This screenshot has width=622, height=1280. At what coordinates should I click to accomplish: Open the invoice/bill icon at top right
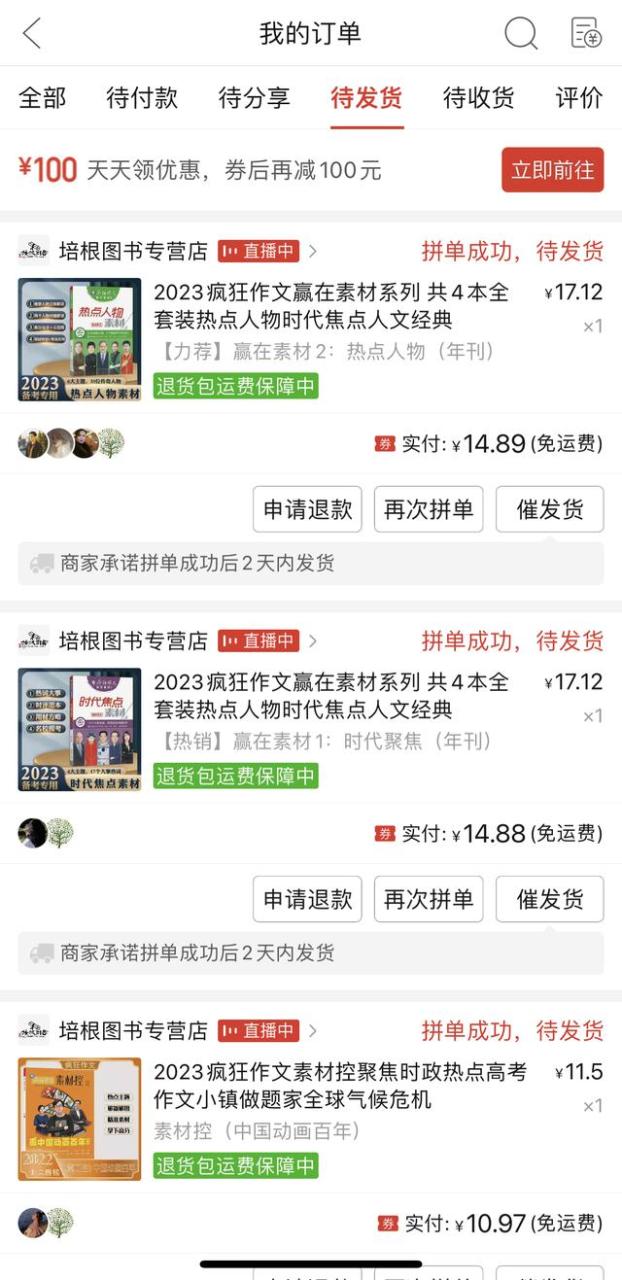[x=586, y=33]
